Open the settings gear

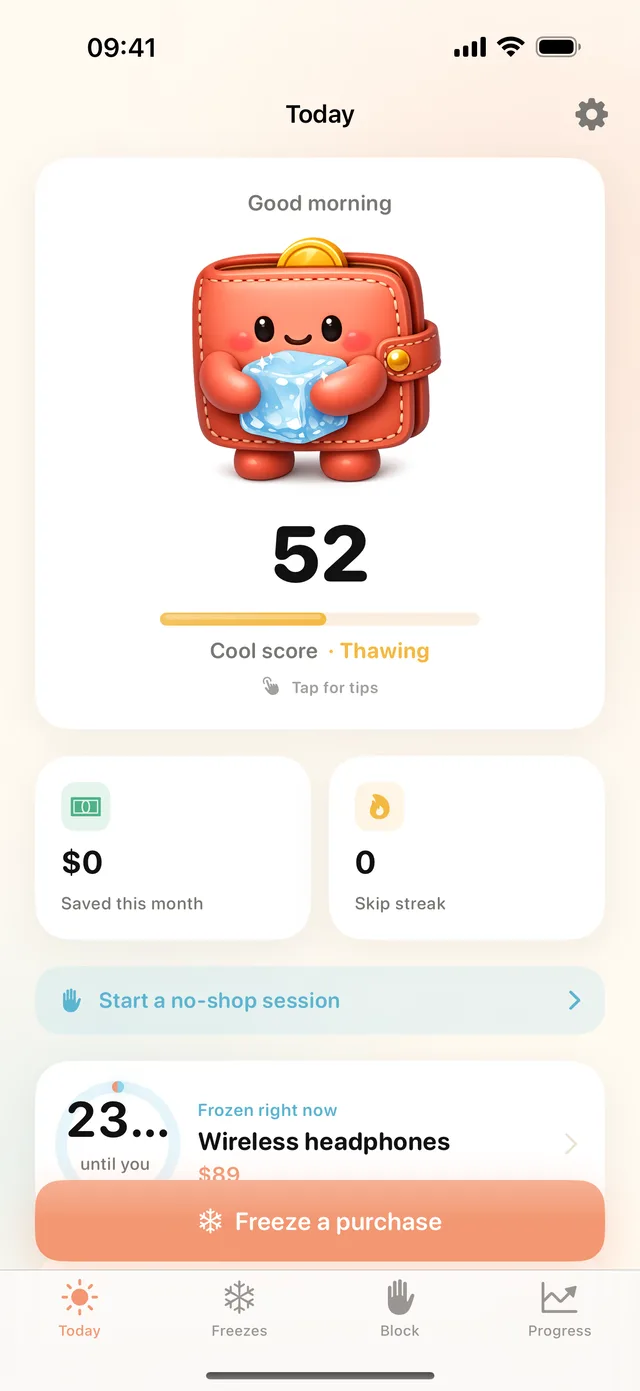pyautogui.click(x=591, y=115)
